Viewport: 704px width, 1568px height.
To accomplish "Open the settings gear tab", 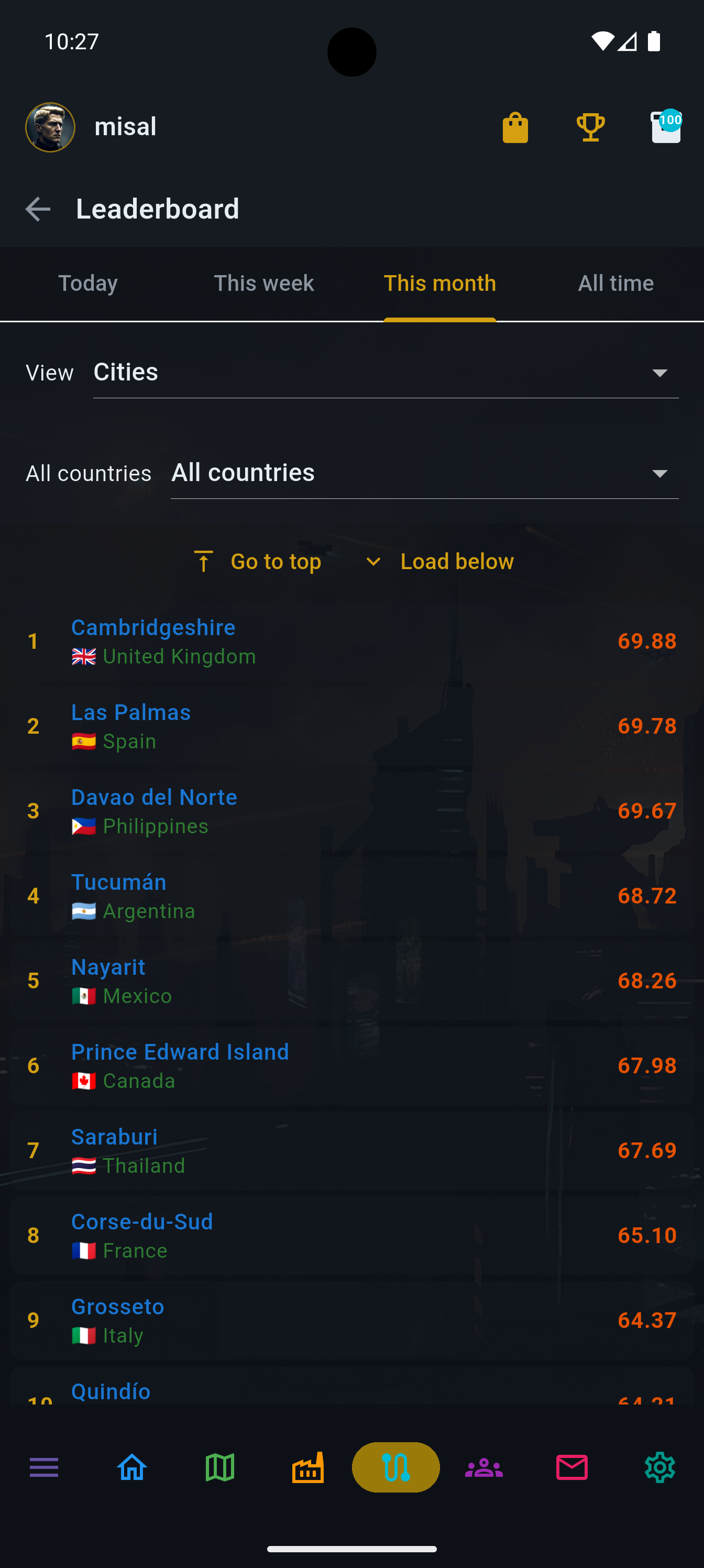I will 659,1467.
